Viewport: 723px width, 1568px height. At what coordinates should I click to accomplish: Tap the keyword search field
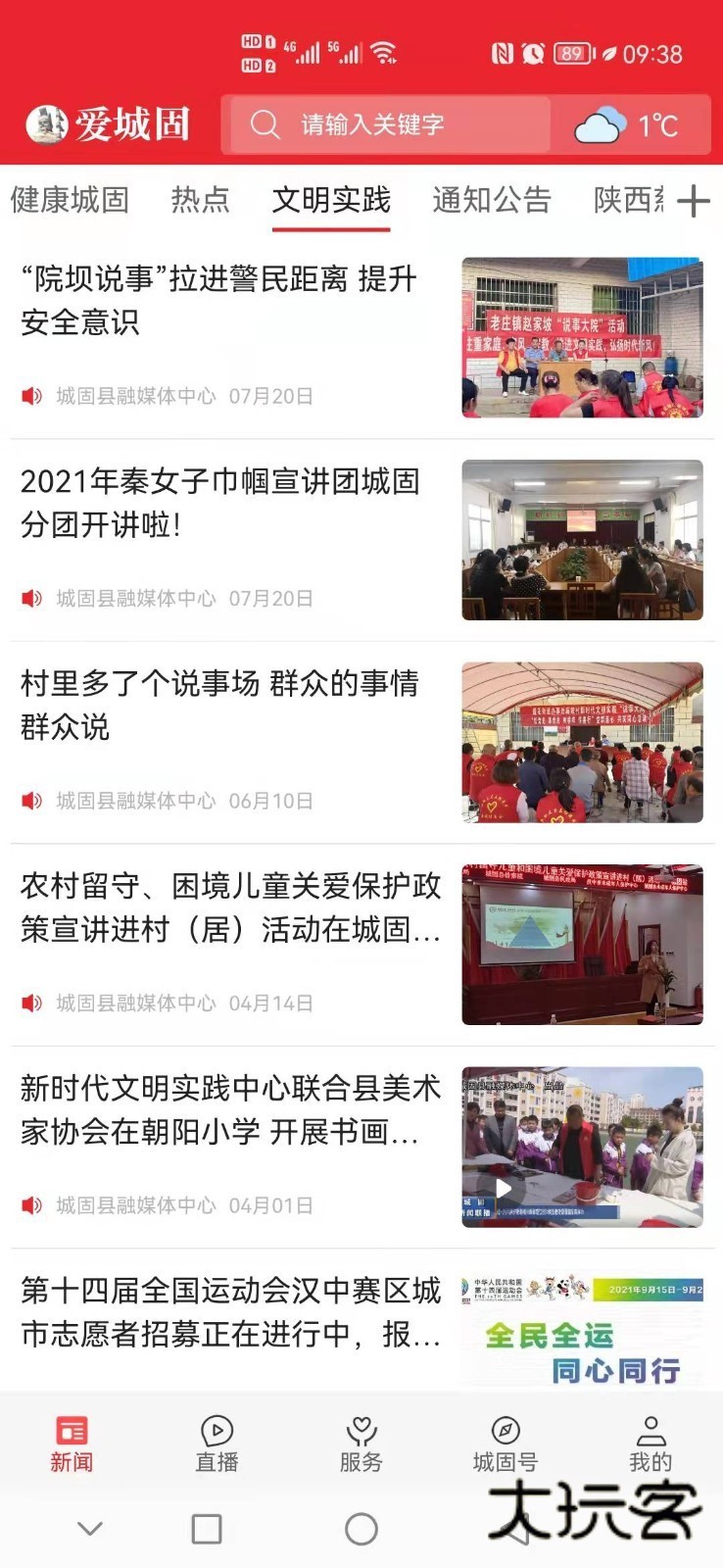tap(387, 124)
